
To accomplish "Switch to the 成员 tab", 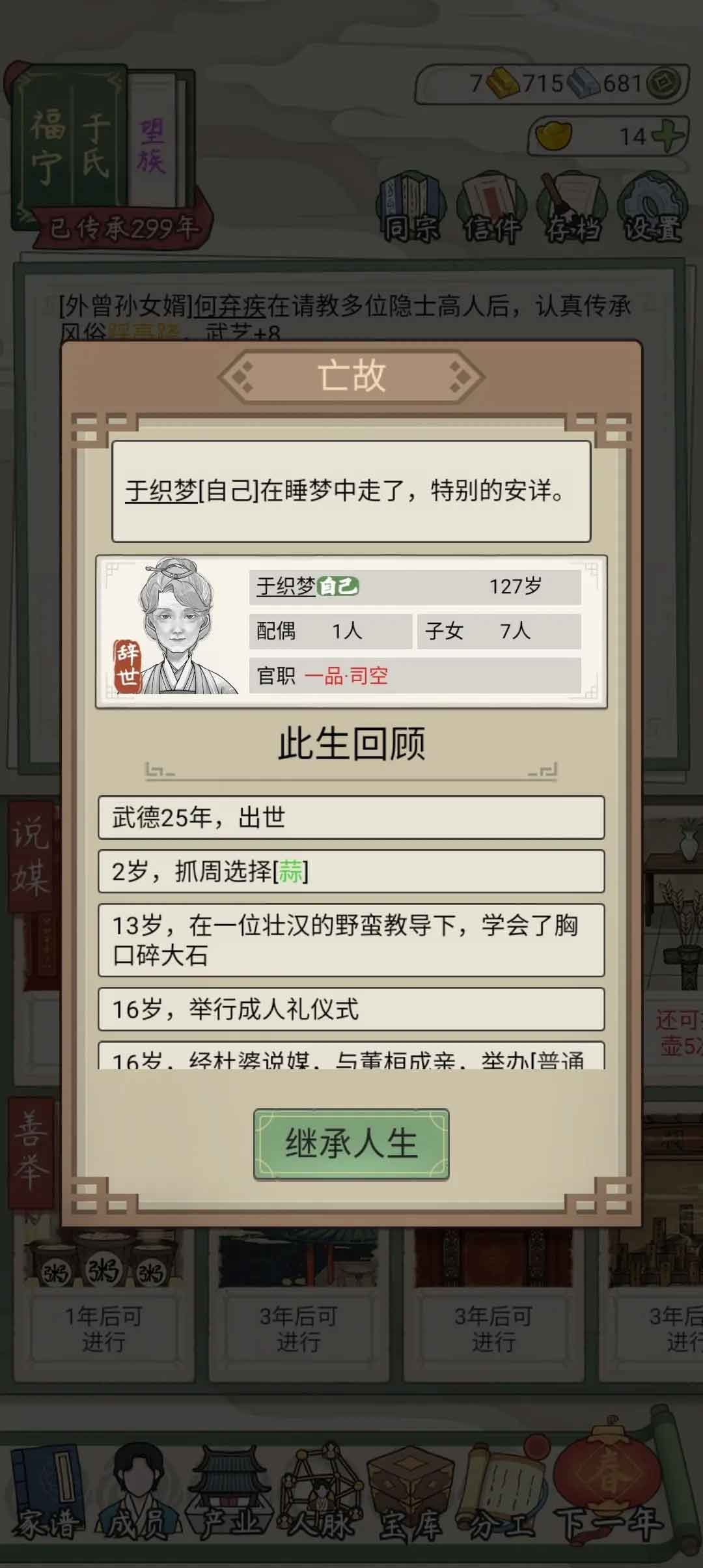I will (138, 1501).
